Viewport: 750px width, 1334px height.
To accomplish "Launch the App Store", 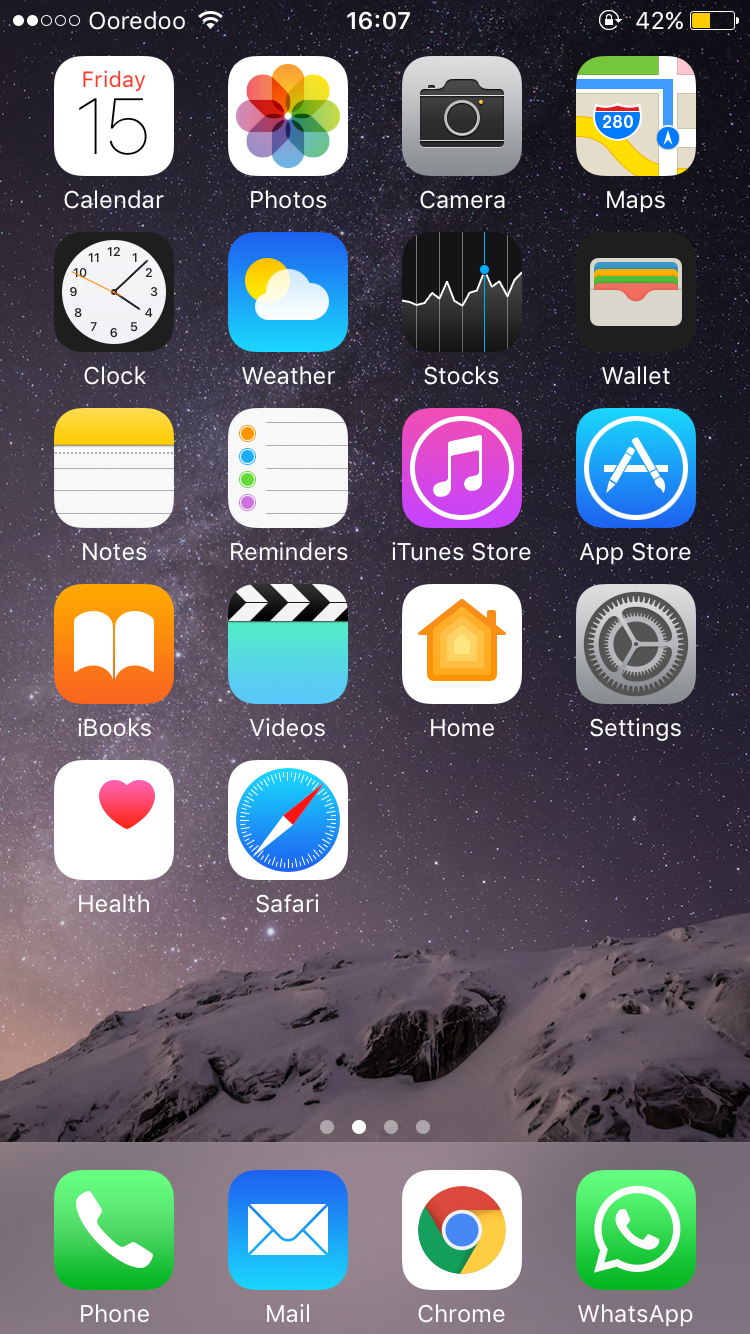I will [636, 468].
